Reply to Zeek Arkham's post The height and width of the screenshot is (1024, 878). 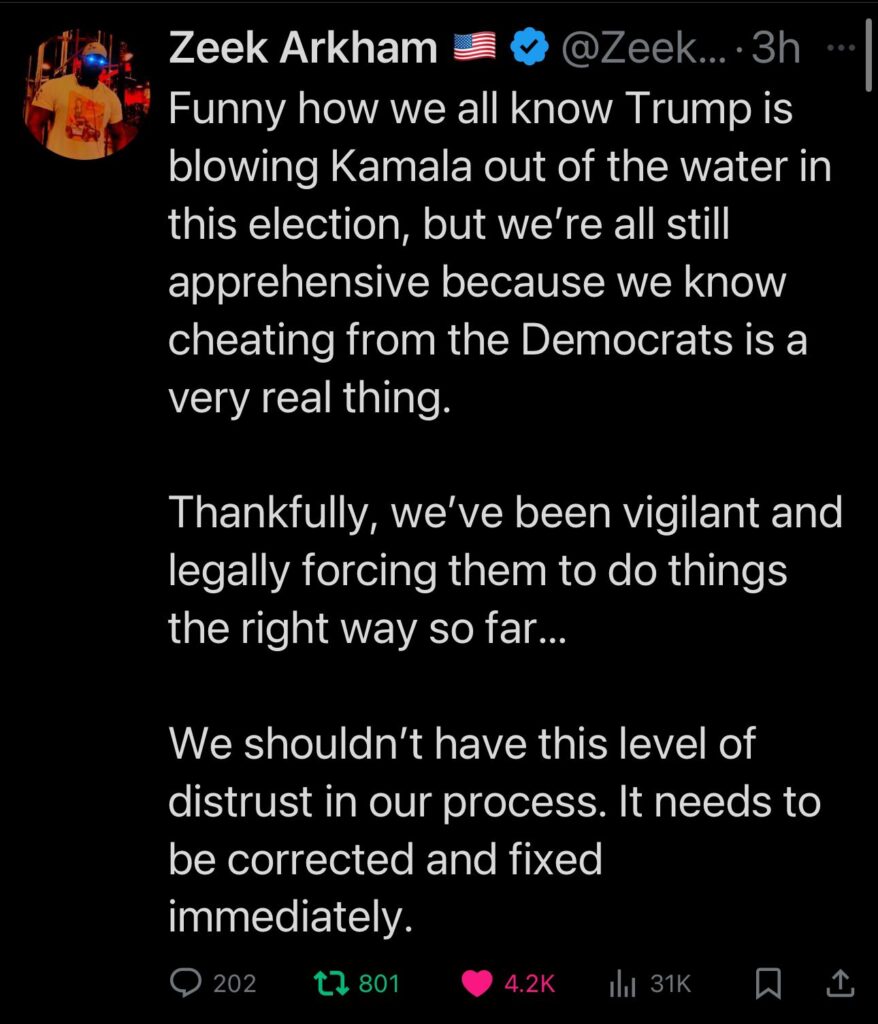[186, 984]
